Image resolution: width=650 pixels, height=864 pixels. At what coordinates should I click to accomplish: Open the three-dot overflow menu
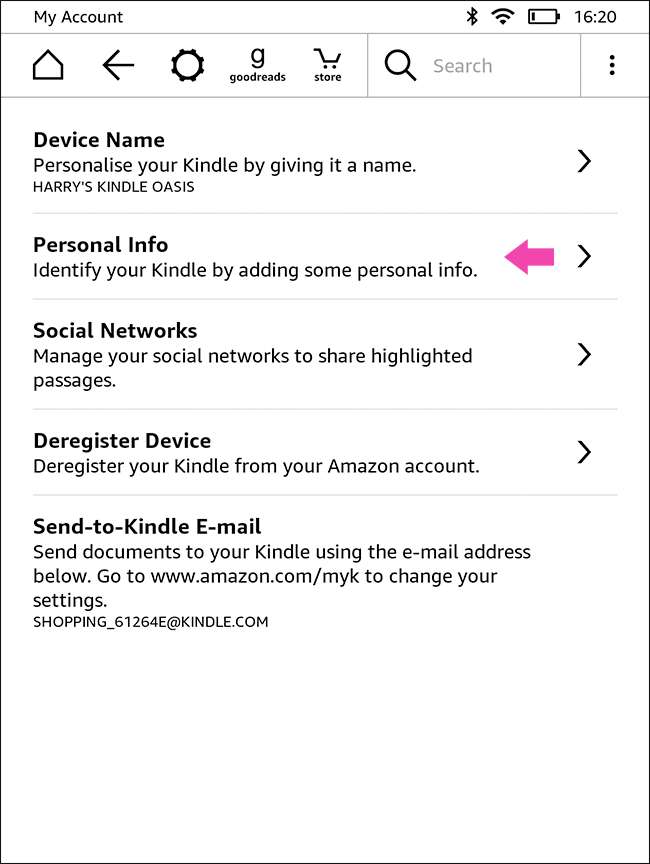pos(612,66)
